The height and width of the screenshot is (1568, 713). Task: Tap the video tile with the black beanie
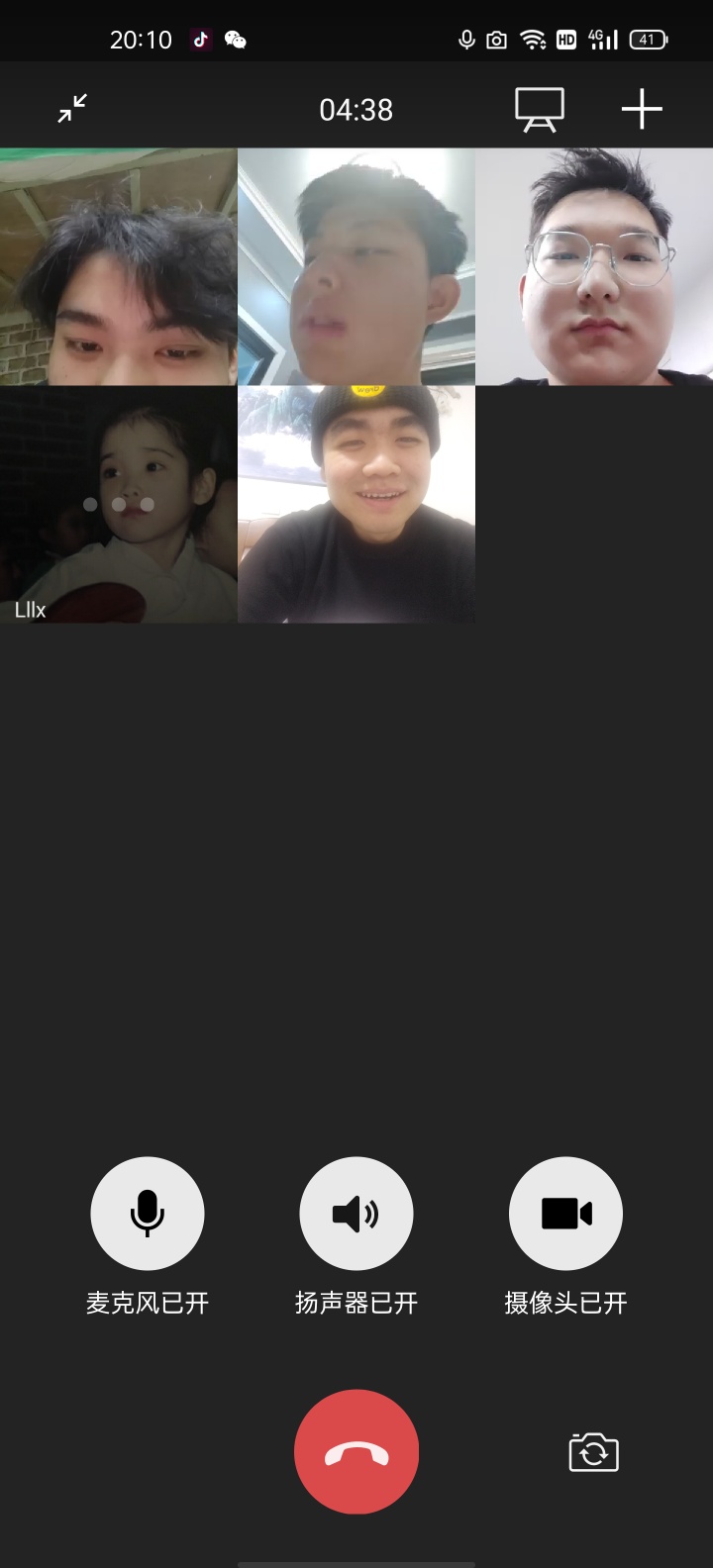pyautogui.click(x=356, y=505)
